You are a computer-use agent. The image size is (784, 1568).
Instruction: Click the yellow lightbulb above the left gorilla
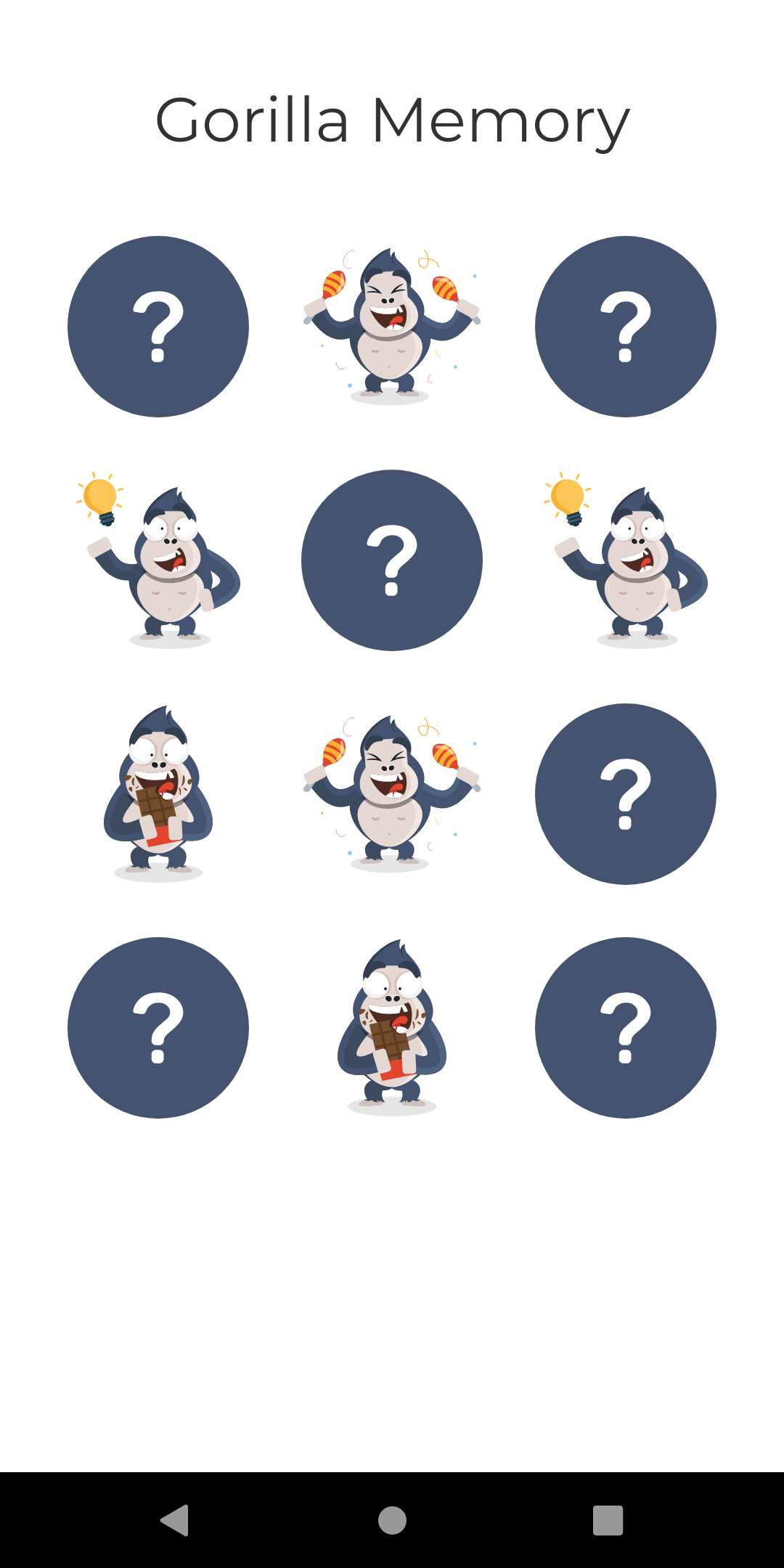tap(99, 499)
